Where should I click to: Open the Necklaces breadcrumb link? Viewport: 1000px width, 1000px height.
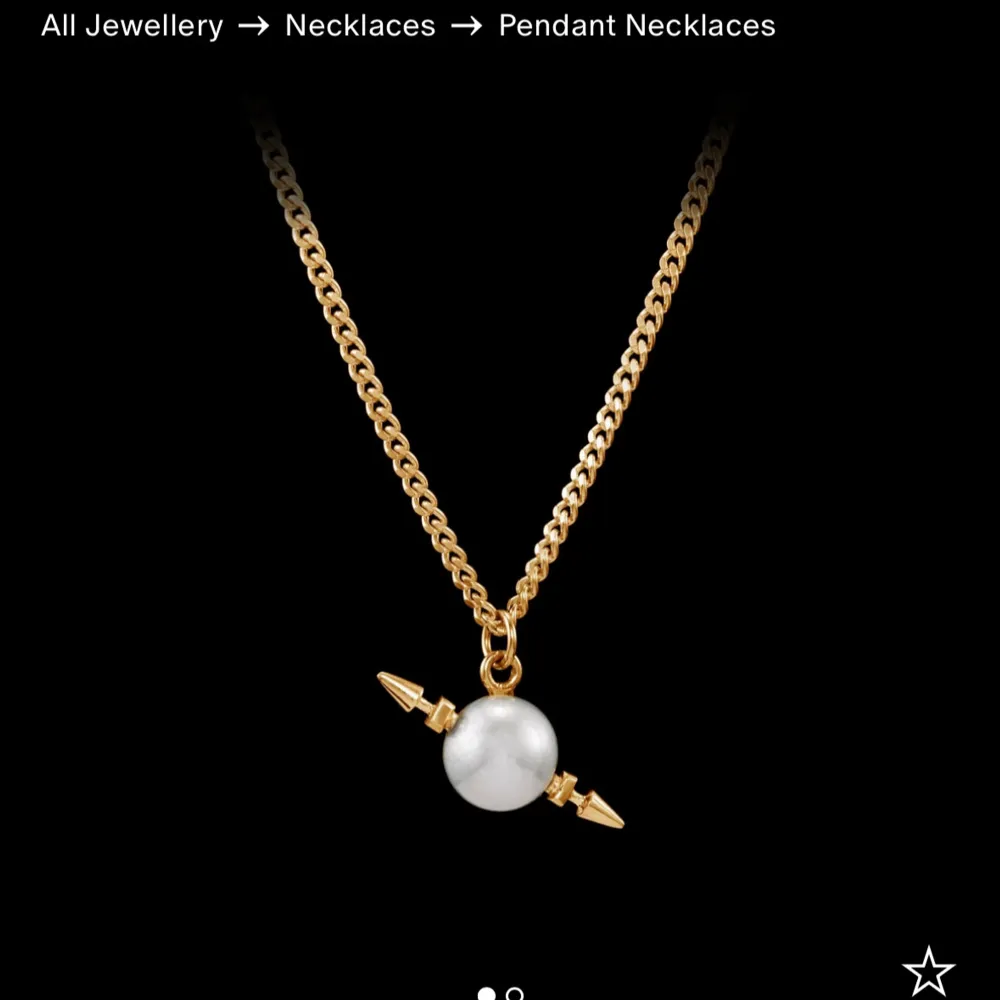pos(360,26)
